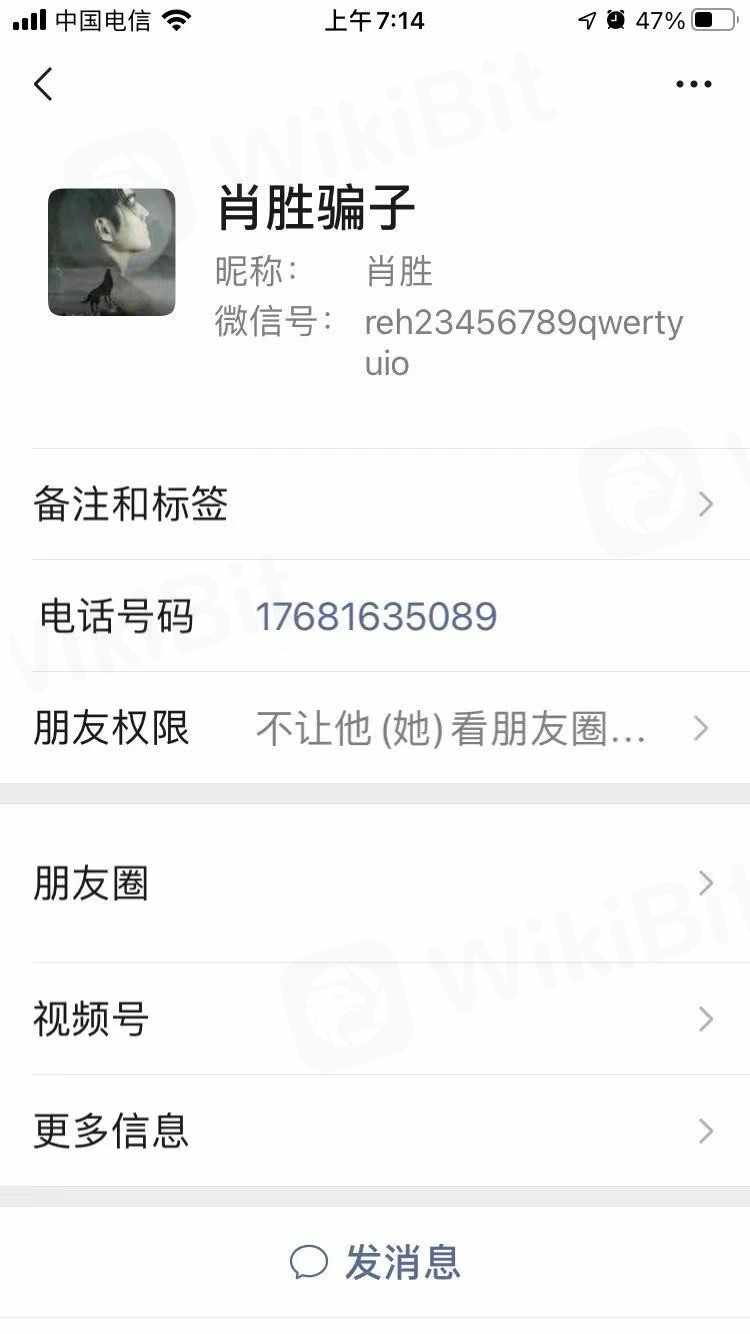Viewport: 750px width, 1334px height.
Task: View the contact's profile avatar
Action: coord(112,252)
